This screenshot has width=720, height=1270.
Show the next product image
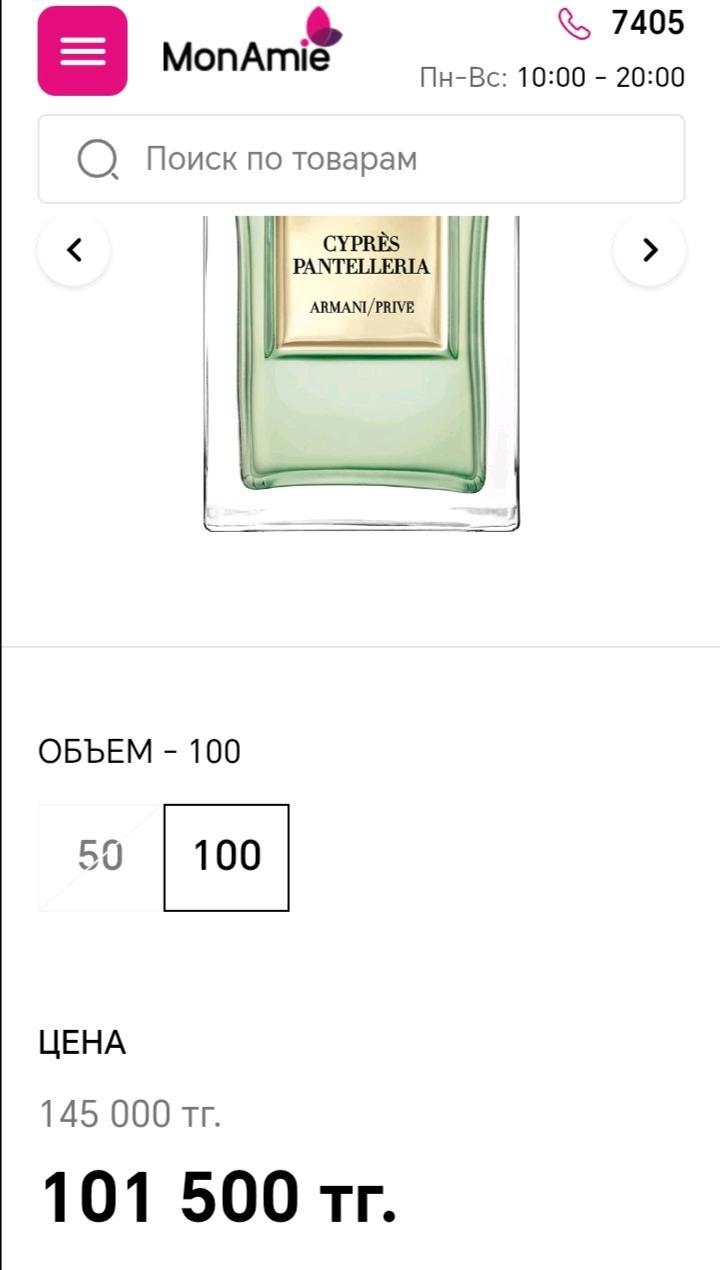tap(649, 250)
